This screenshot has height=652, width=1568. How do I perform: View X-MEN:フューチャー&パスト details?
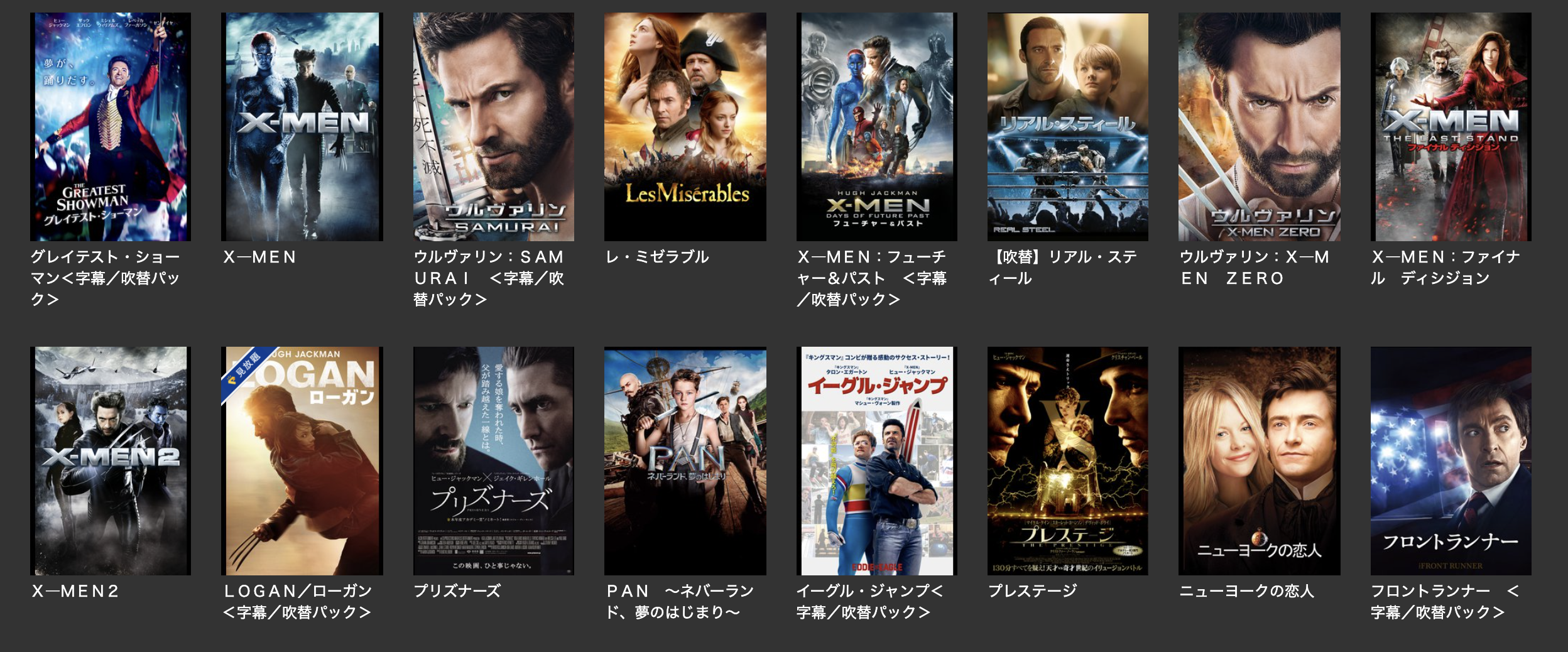[x=876, y=127]
